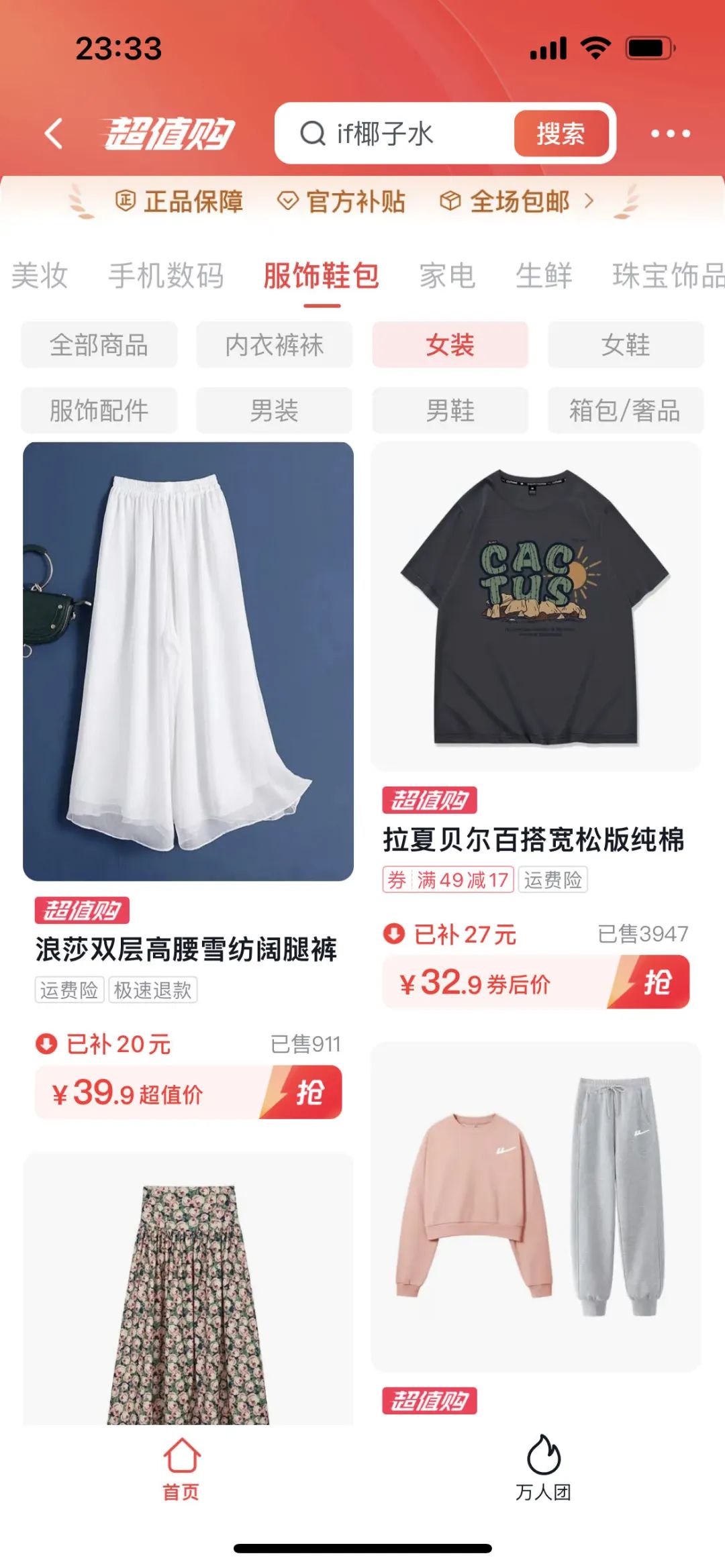Tap 抢 on the ¥32.9 拉夏贝尔 T-shirt
Viewport: 725px width, 1568px height.
(655, 982)
